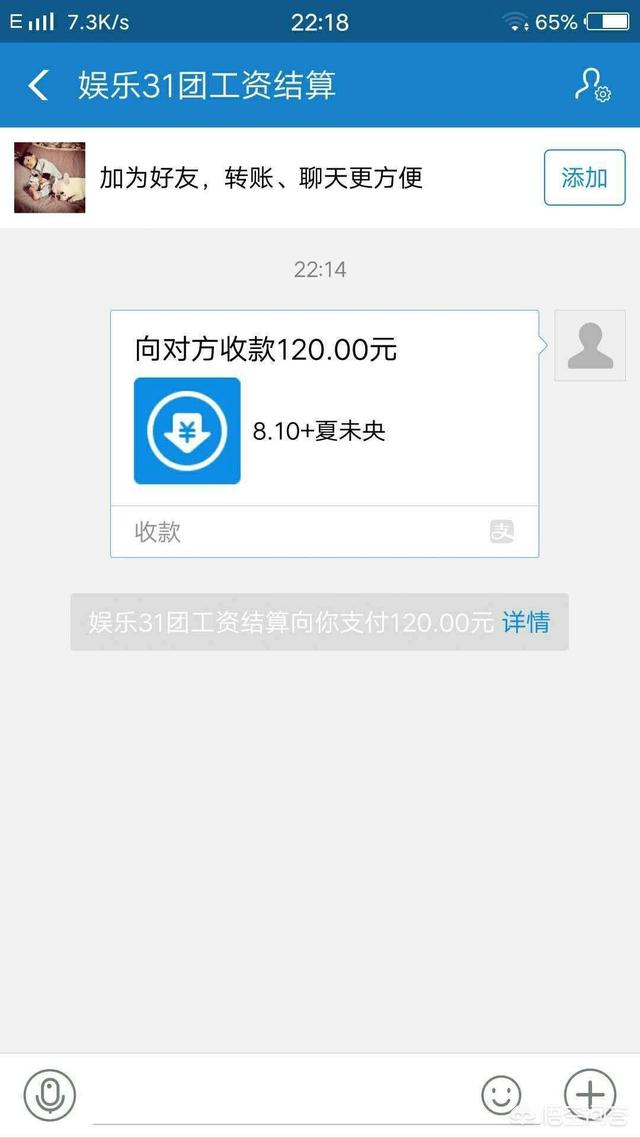Tap 添加 to add as friend
Image resolution: width=640 pixels, height=1138 pixels.
click(x=584, y=178)
